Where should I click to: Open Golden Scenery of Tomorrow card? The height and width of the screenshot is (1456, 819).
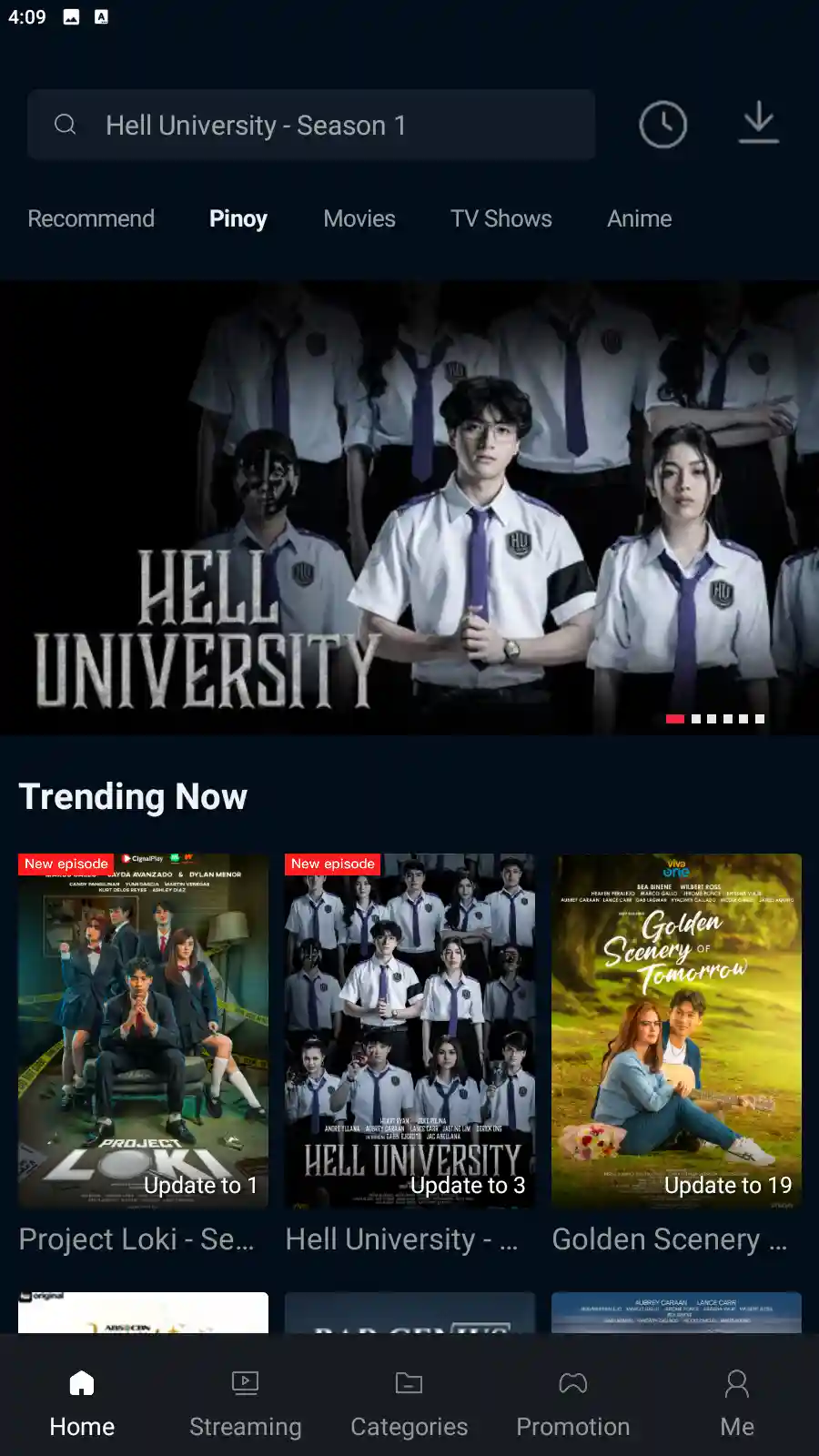tap(676, 1031)
